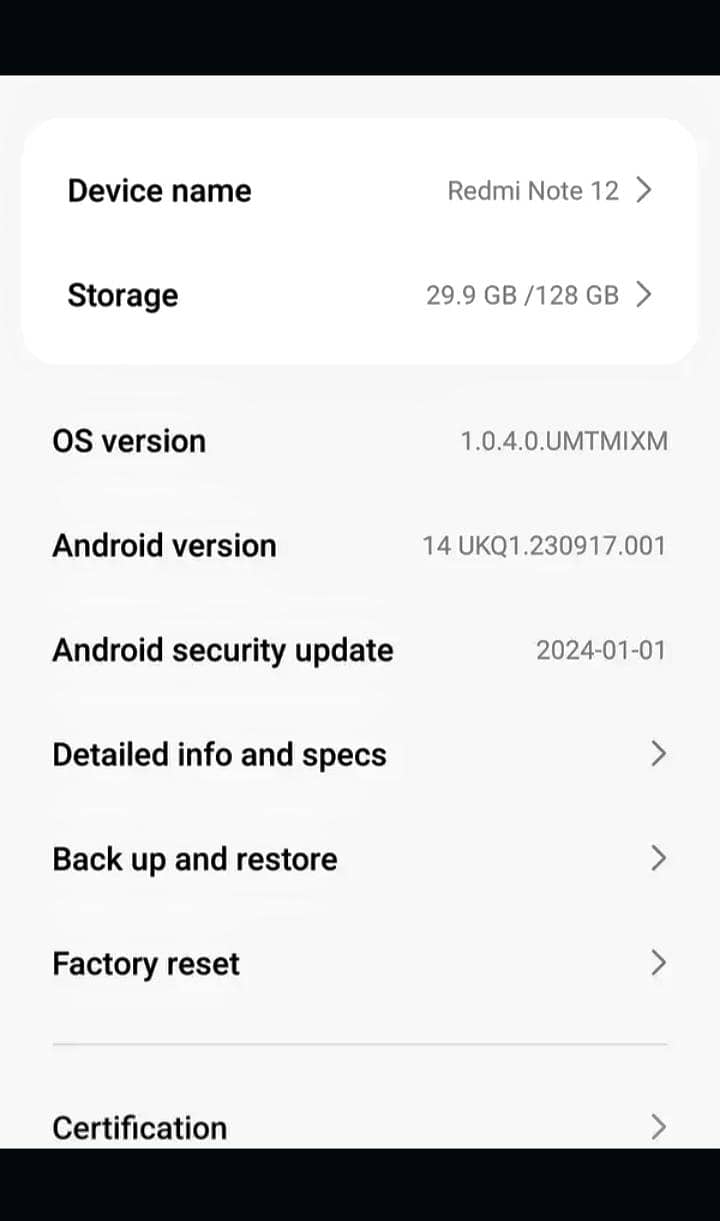Go to Back up and restore
This screenshot has height=1221, width=720.
point(359,859)
